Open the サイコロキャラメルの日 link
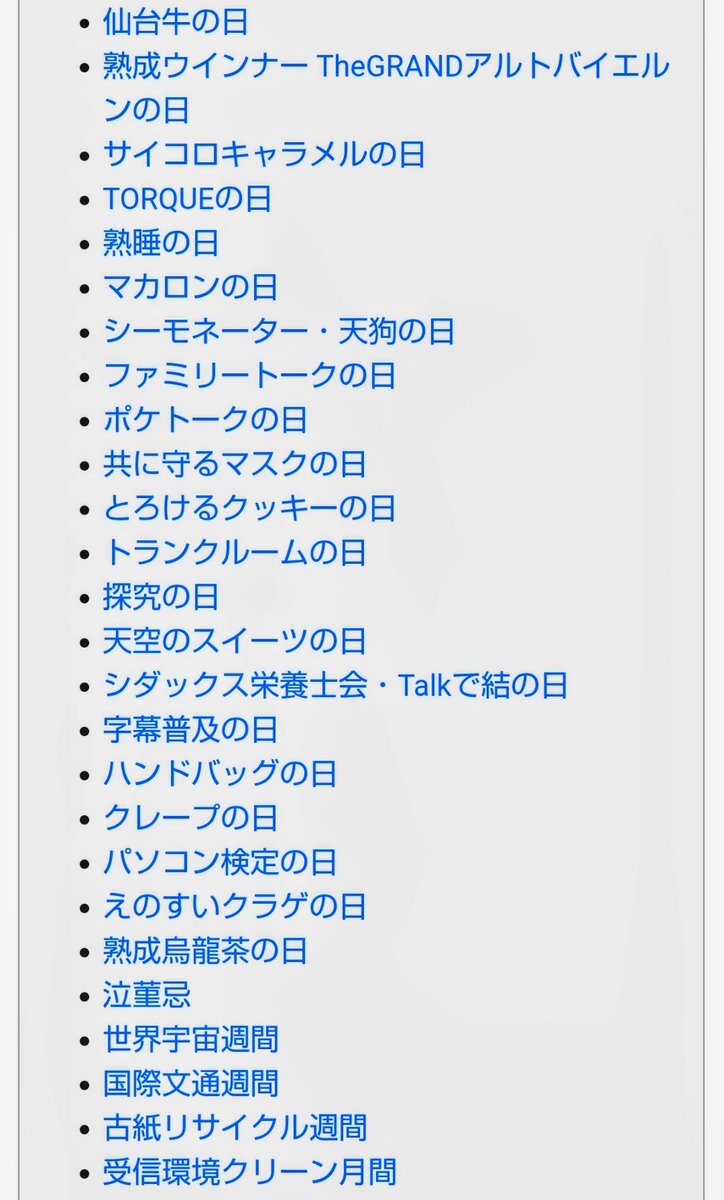The height and width of the screenshot is (1200, 724). pyautogui.click(x=264, y=154)
